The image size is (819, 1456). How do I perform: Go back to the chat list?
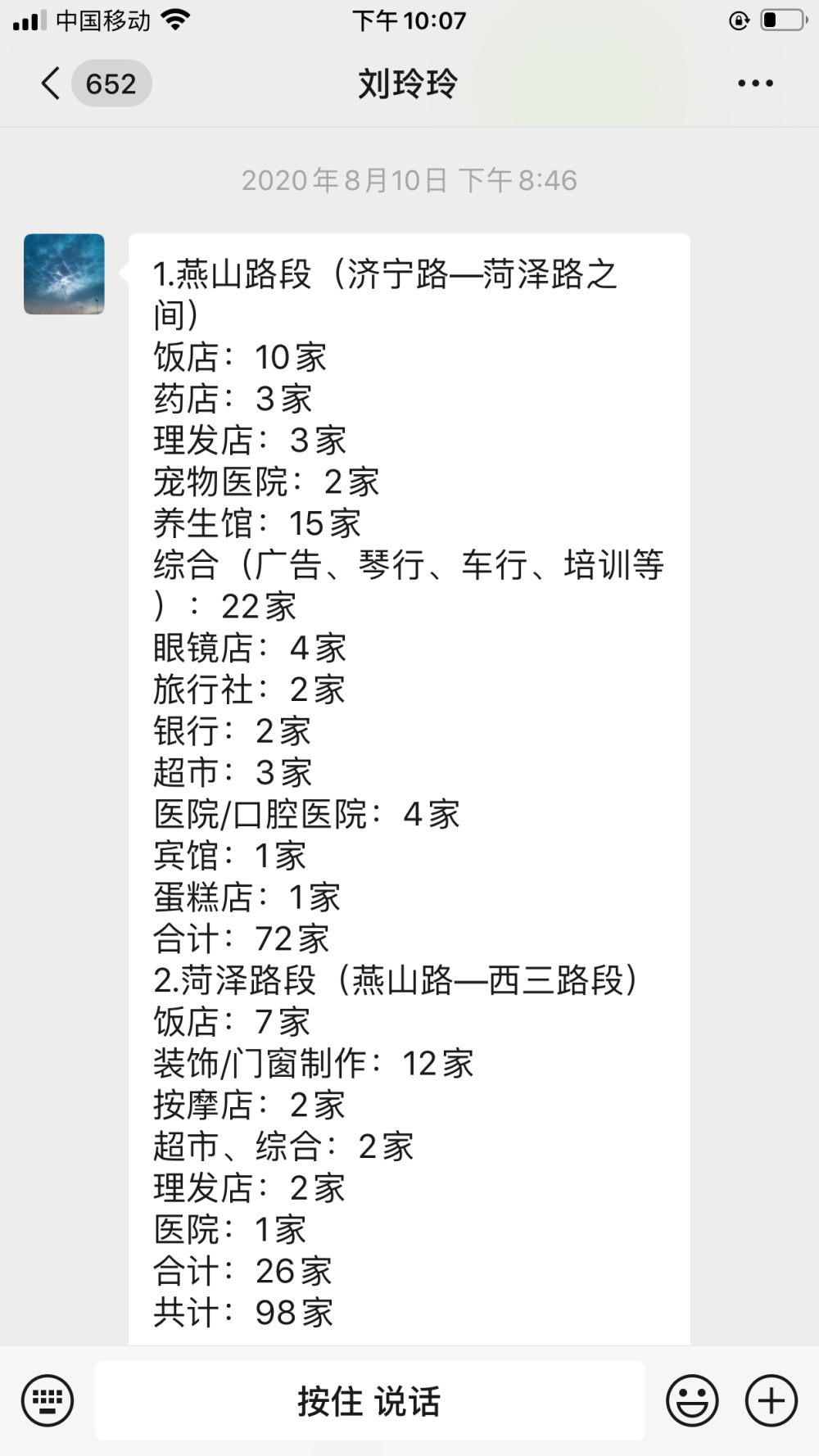click(93, 84)
